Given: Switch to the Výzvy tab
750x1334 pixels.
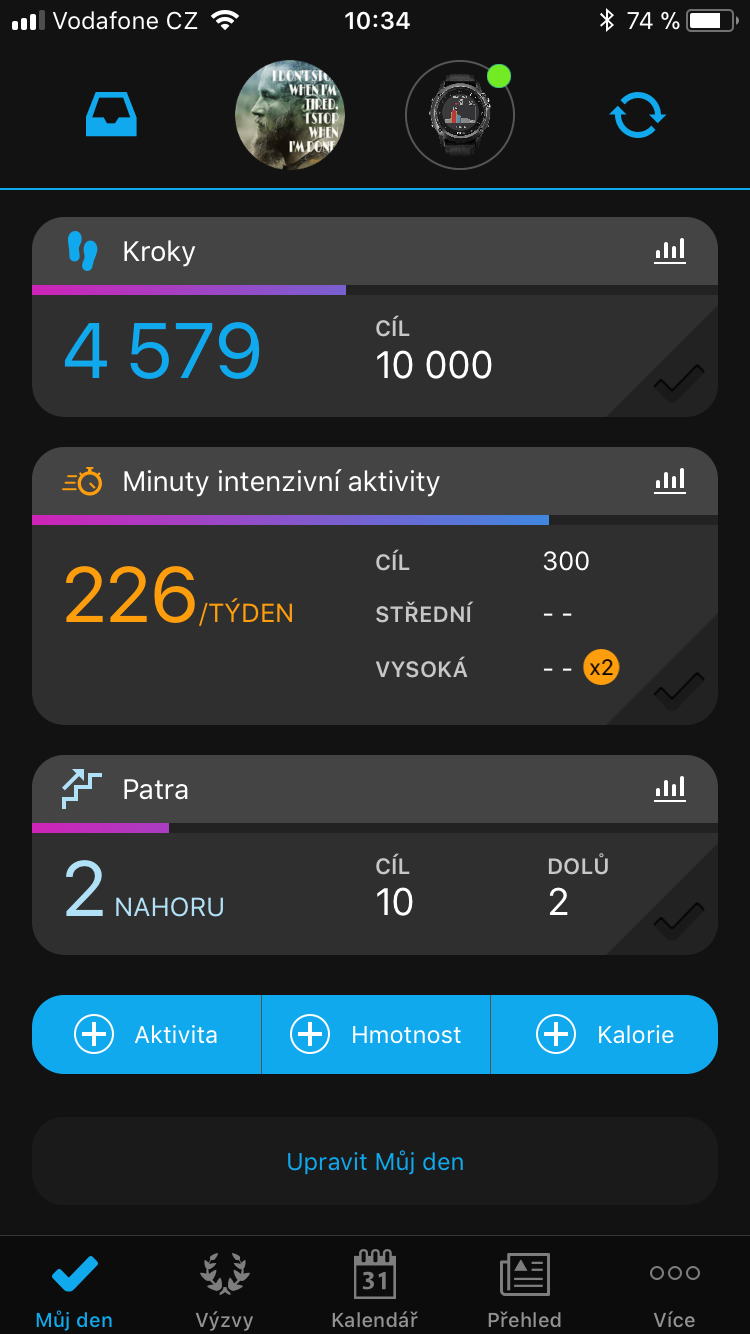Looking at the screenshot, I should point(224,1290).
